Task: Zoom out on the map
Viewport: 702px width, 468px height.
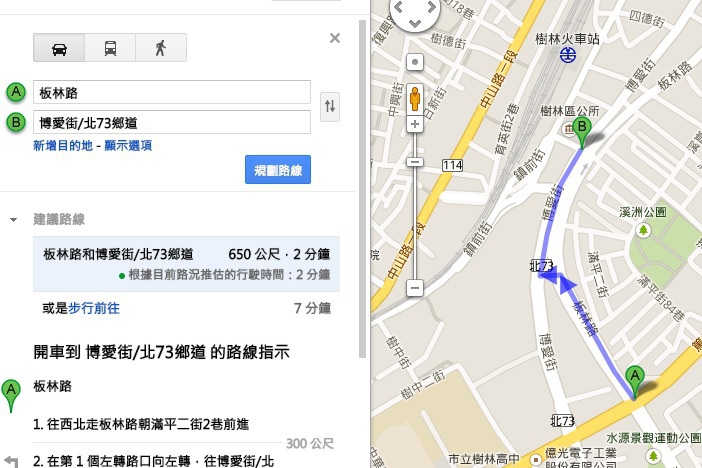Action: point(416,288)
